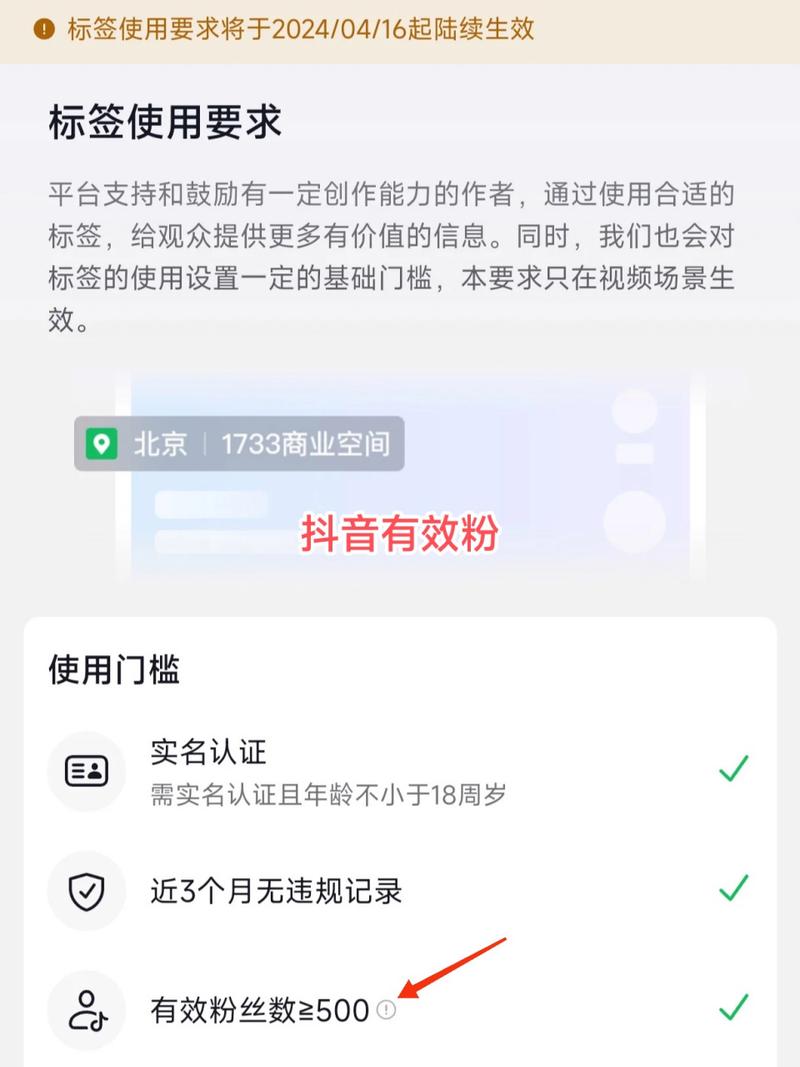
Task: Open the 标签使用要求 notice banner
Action: tap(300, 30)
